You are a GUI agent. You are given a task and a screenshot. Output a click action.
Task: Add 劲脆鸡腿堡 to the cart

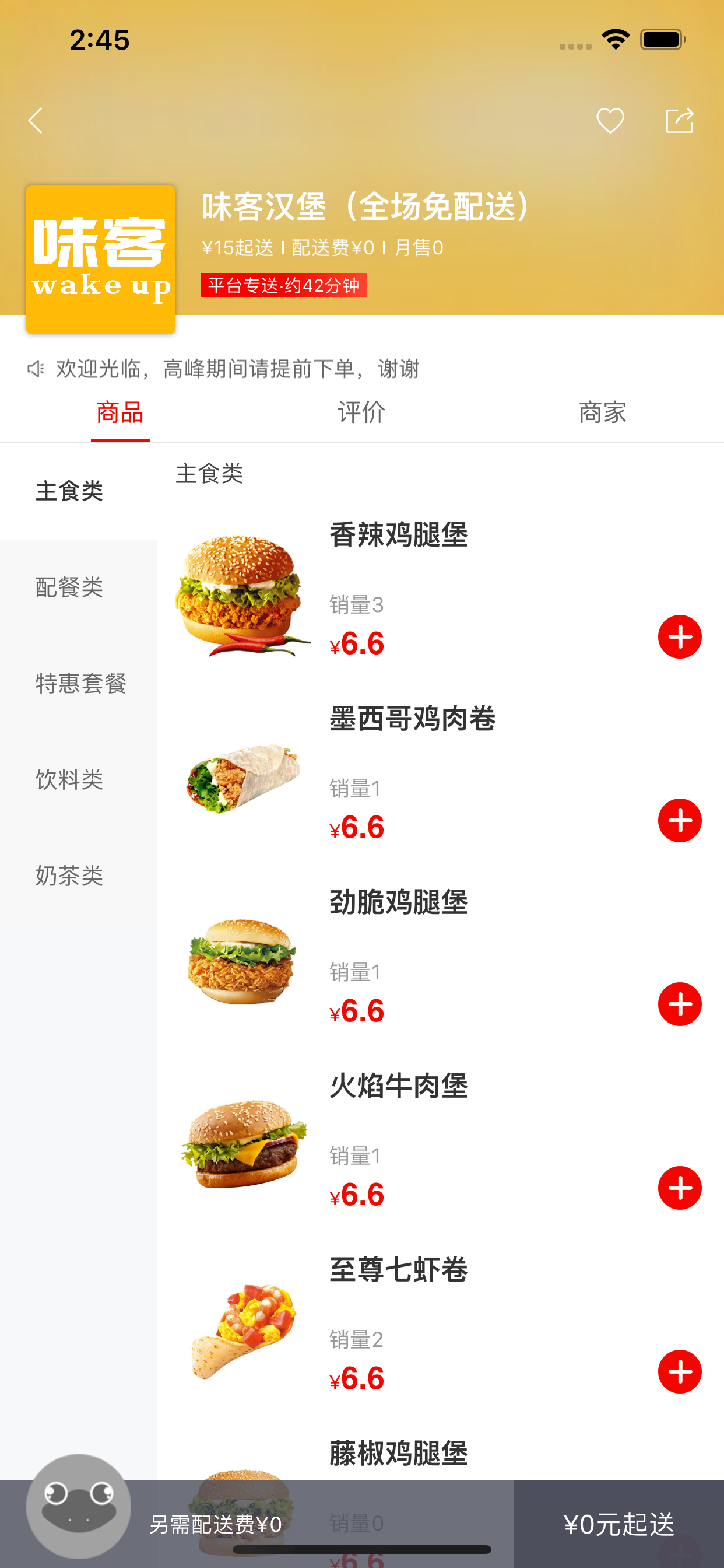point(680,1005)
